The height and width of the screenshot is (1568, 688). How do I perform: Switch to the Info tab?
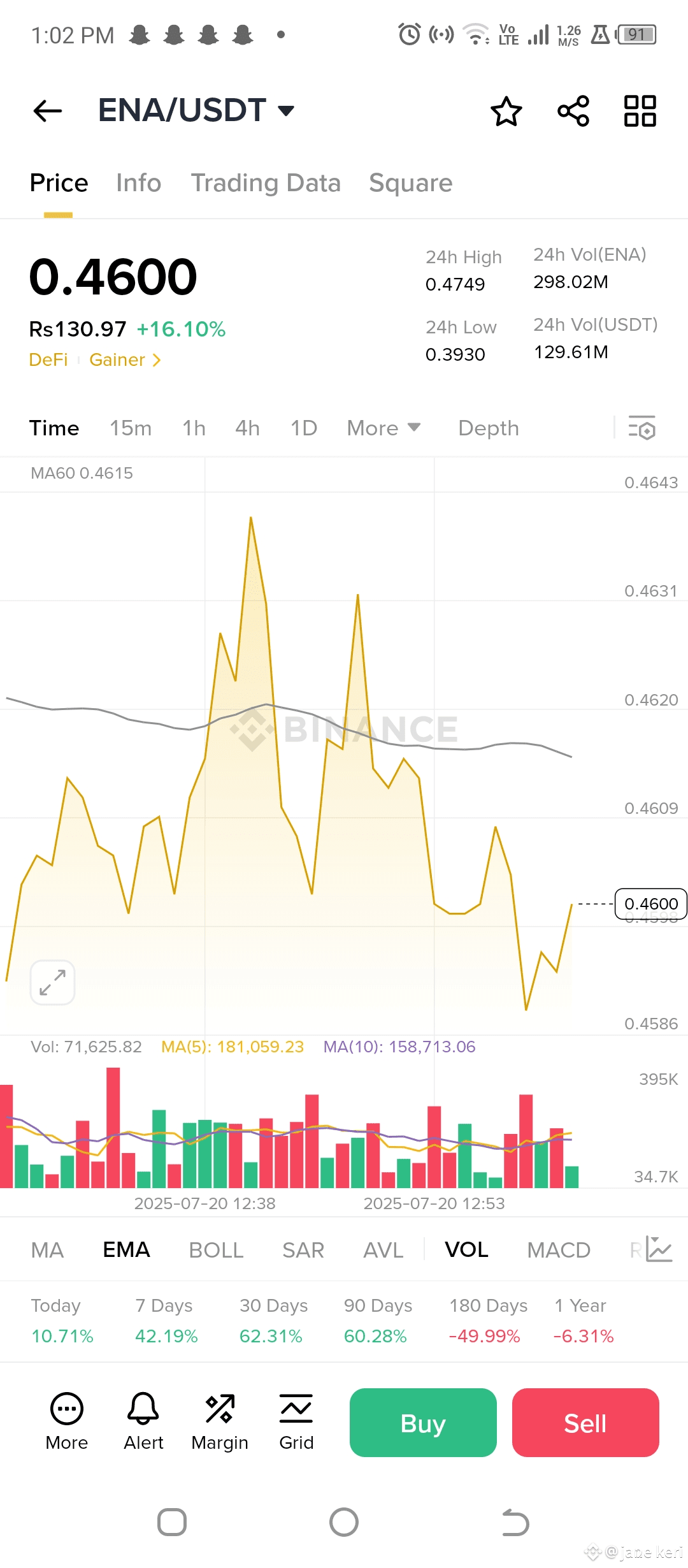tap(139, 183)
